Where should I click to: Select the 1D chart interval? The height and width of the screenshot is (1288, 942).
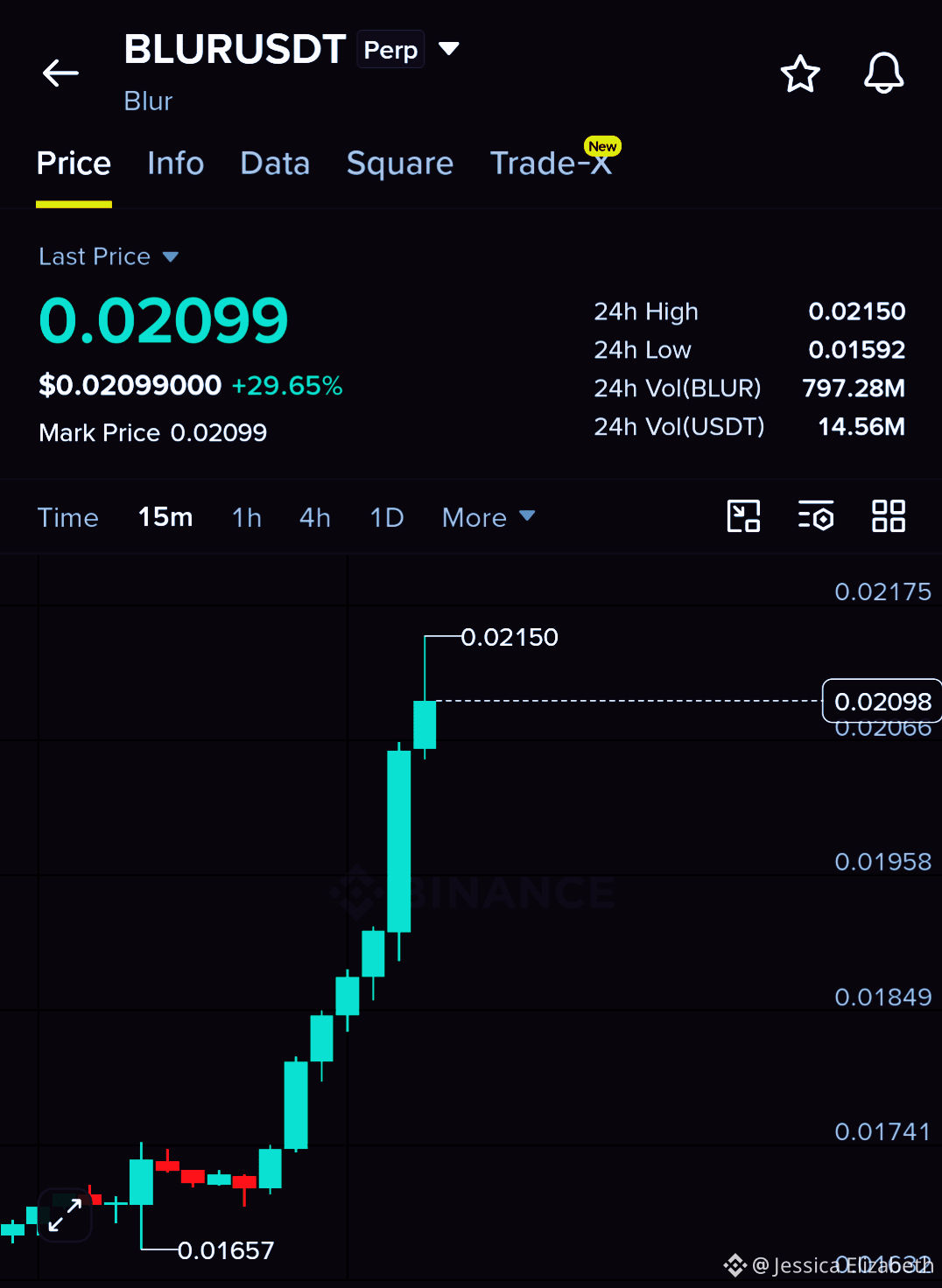click(387, 517)
